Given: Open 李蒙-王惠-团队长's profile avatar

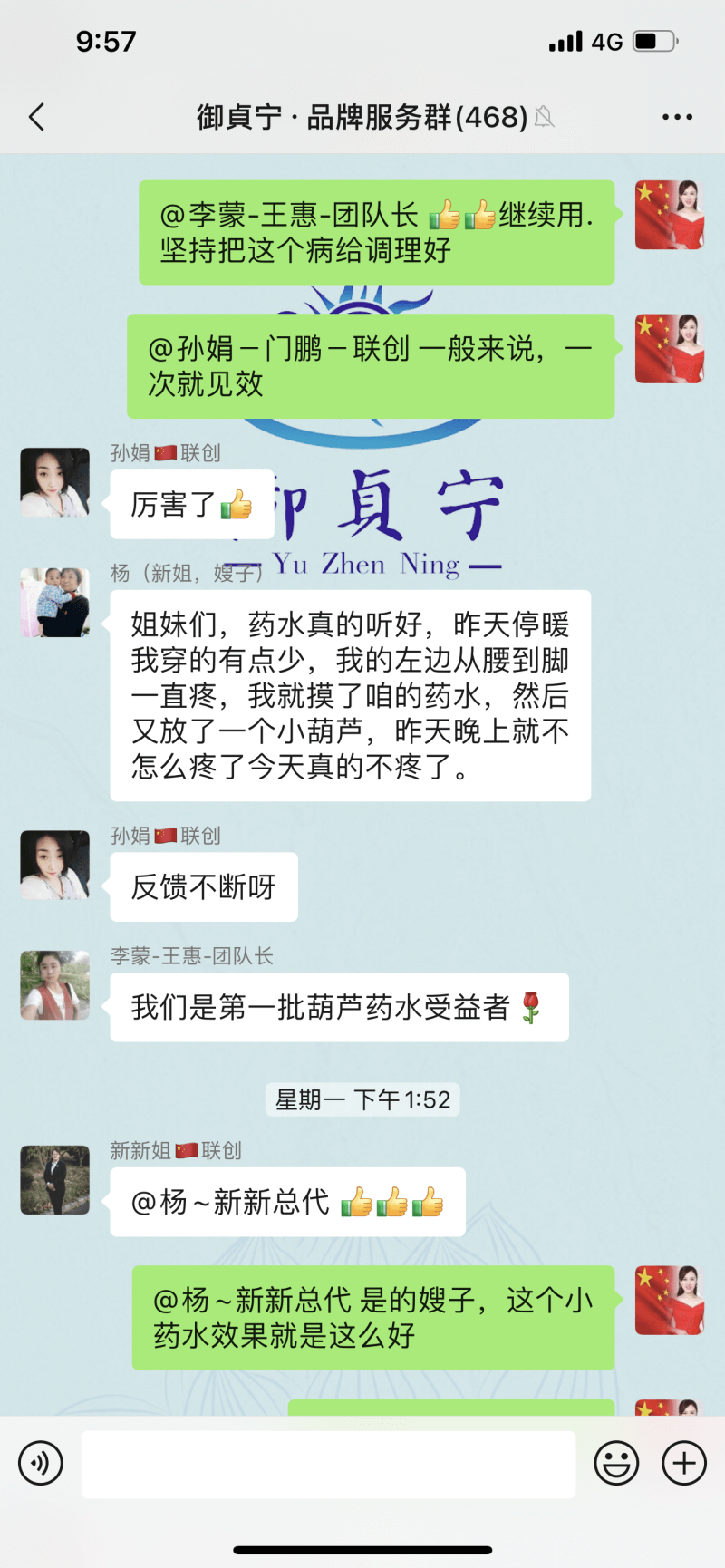Looking at the screenshot, I should [x=55, y=985].
